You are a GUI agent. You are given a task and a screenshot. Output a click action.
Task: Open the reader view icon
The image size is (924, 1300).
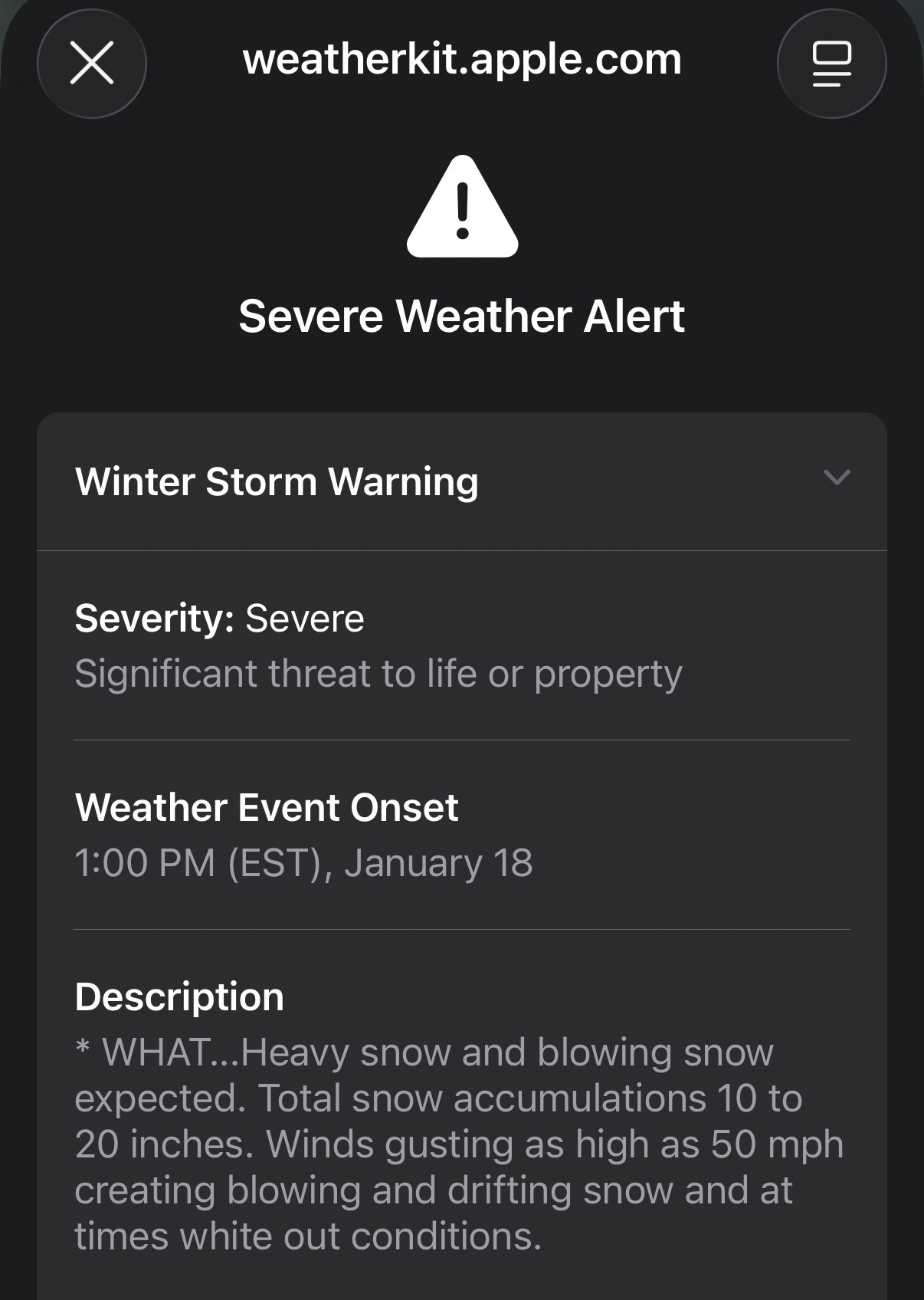831,64
